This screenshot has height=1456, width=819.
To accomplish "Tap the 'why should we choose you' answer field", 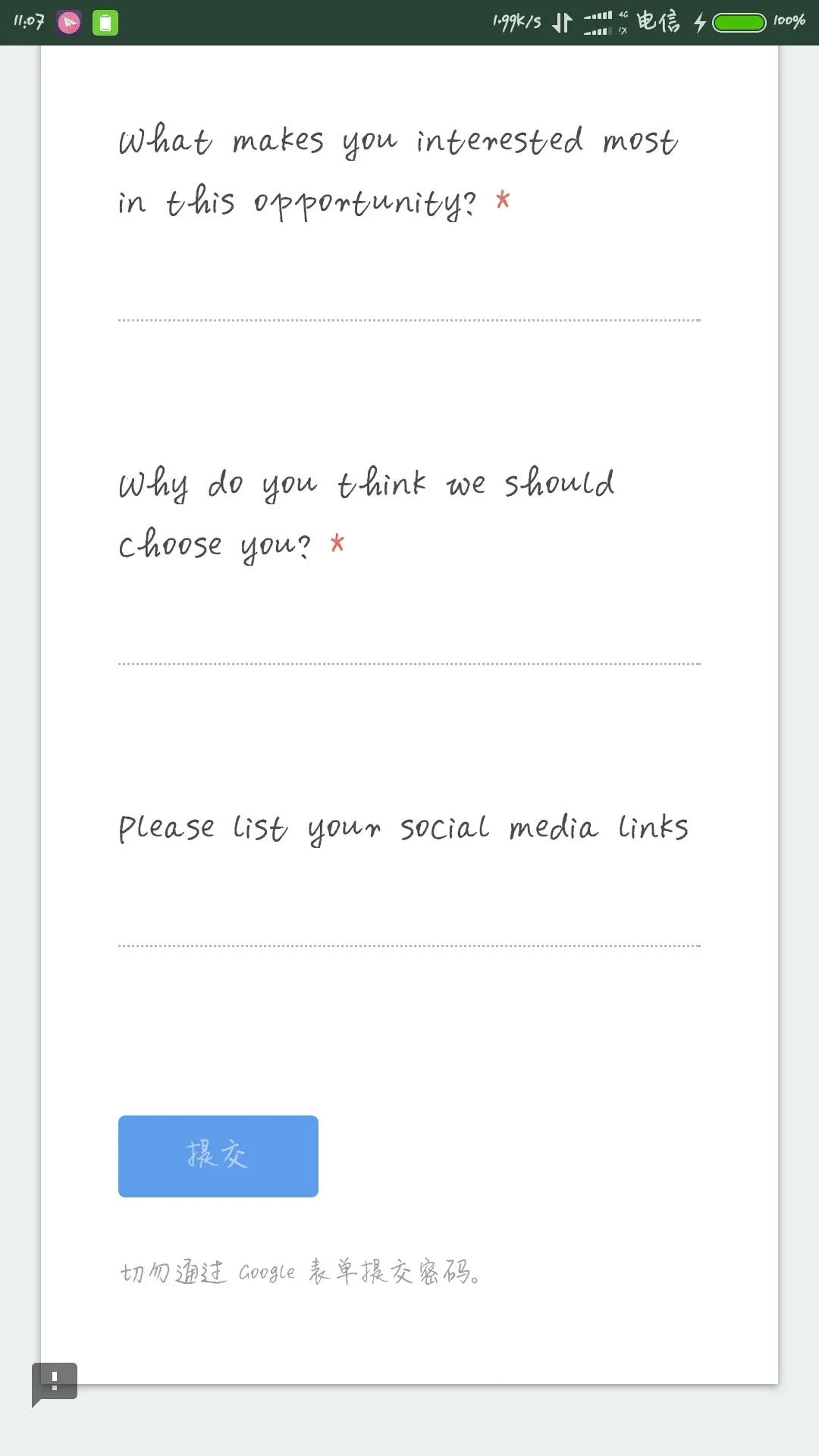I will click(409, 643).
